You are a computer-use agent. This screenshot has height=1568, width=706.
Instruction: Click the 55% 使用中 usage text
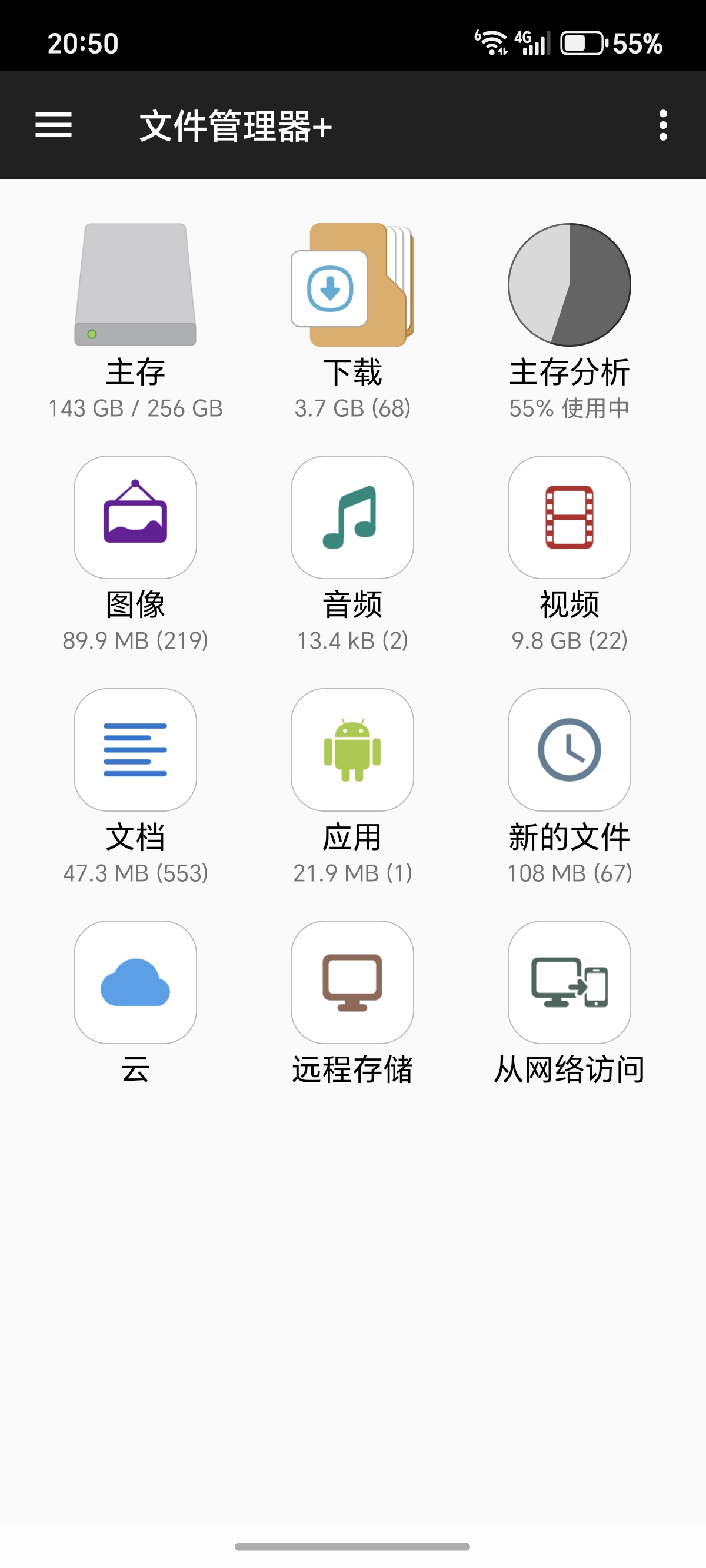tap(570, 408)
